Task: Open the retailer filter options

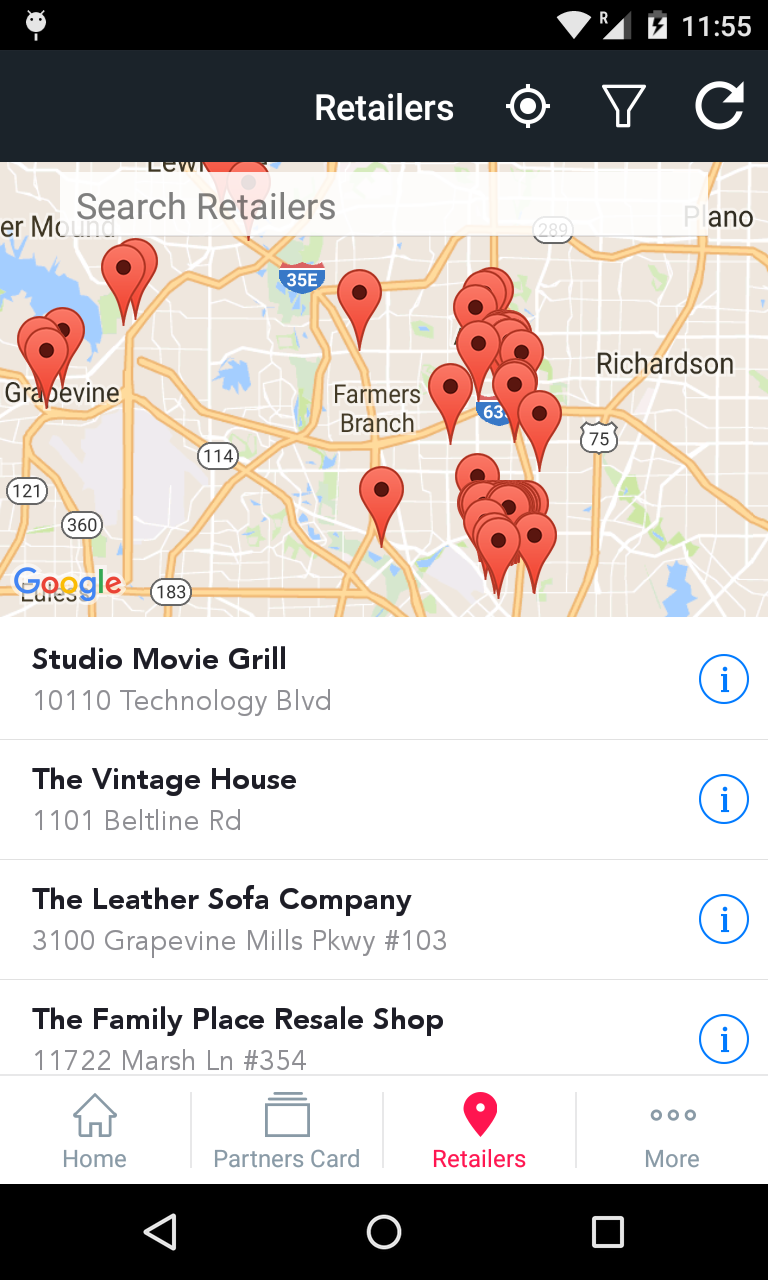Action: tap(623, 107)
